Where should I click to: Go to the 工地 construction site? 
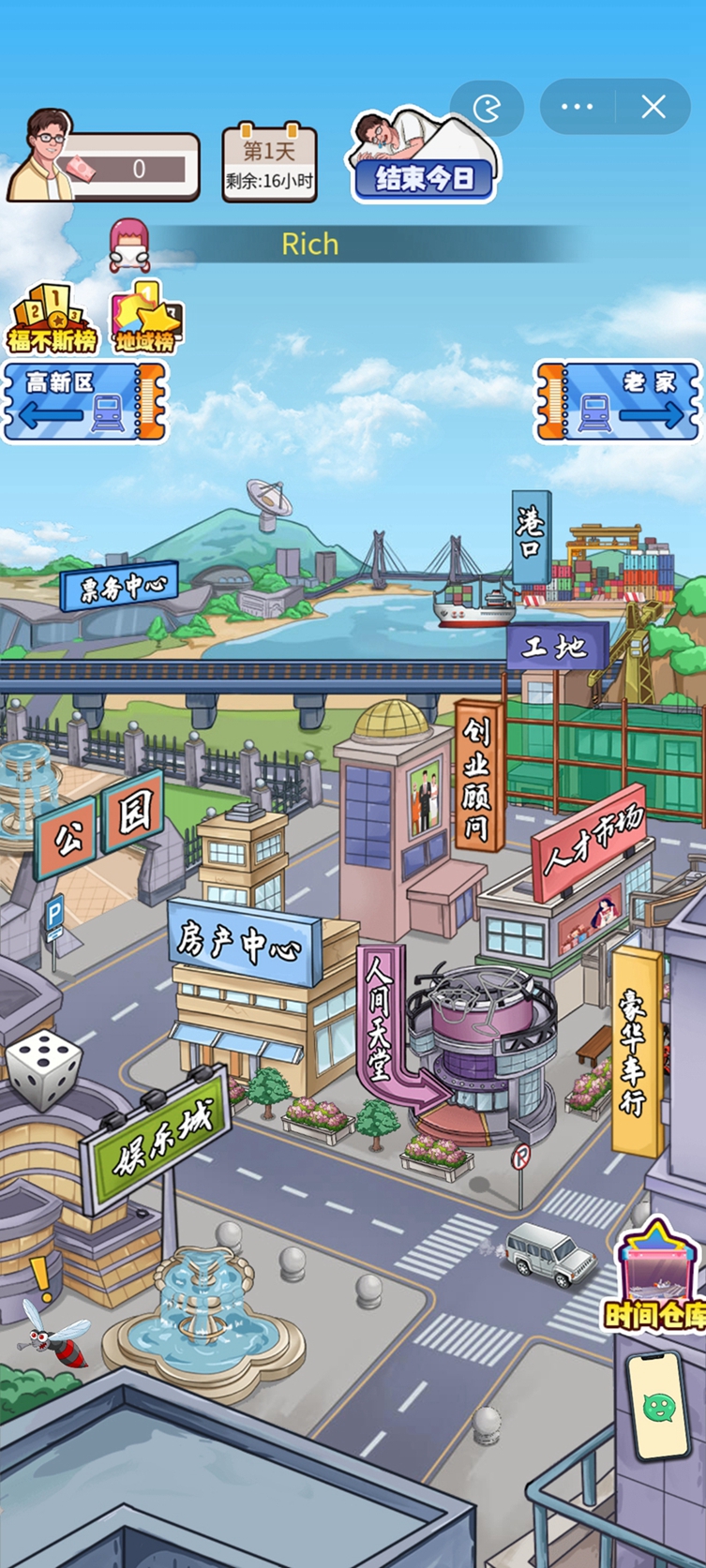557,646
